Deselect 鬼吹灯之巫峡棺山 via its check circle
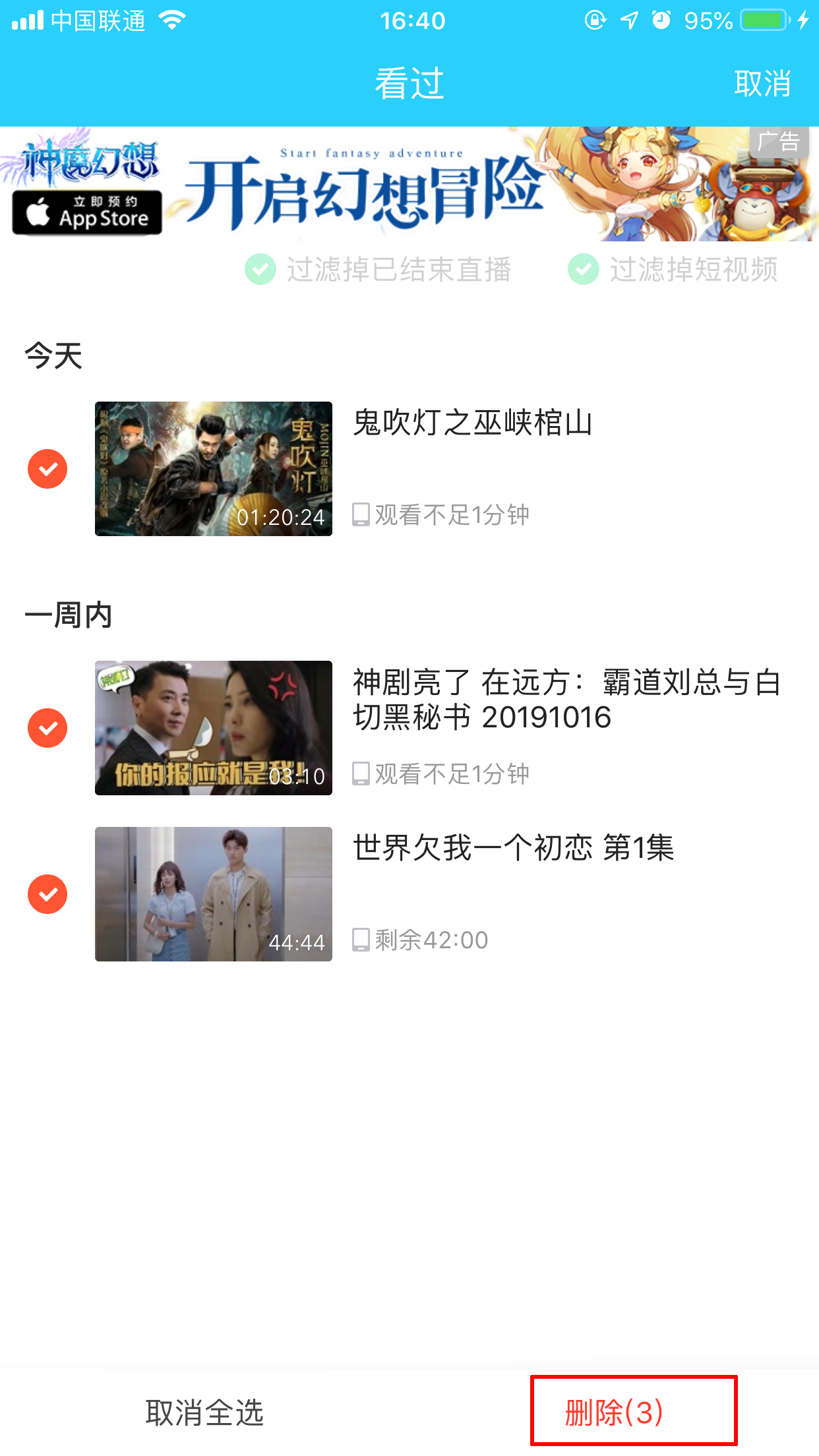 [47, 469]
